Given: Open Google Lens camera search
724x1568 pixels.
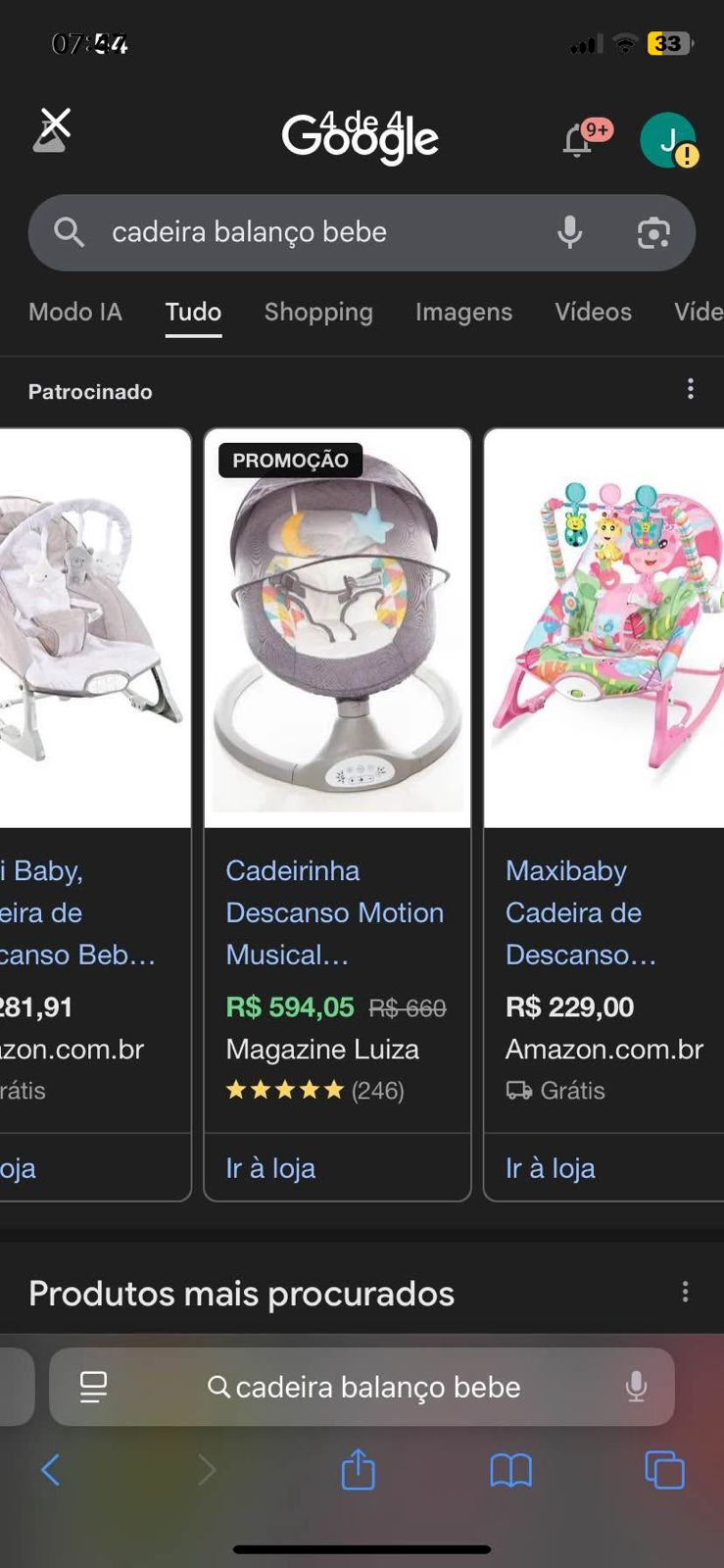Looking at the screenshot, I should pyautogui.click(x=653, y=232).
